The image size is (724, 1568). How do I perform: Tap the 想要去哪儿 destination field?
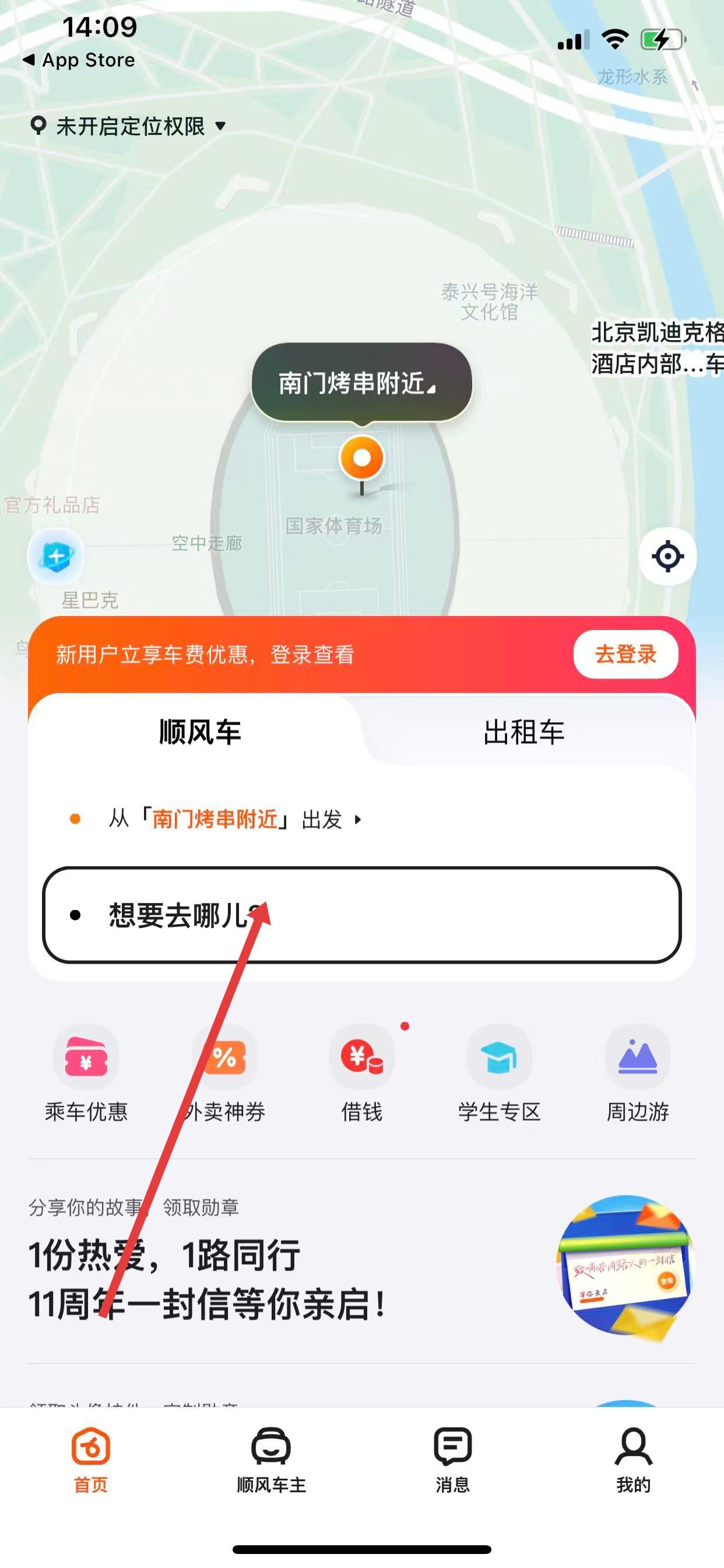pos(361,915)
